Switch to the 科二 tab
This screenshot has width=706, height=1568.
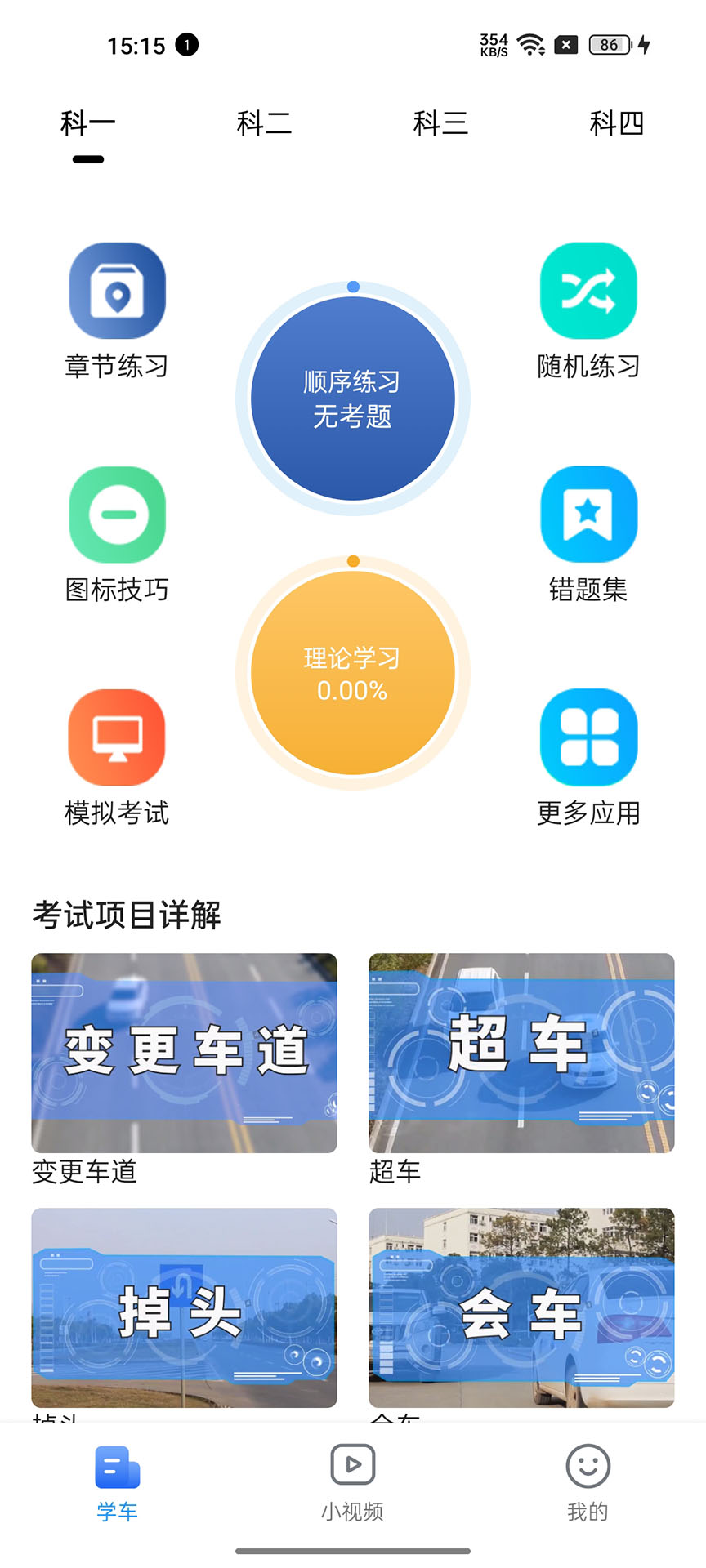(x=263, y=123)
